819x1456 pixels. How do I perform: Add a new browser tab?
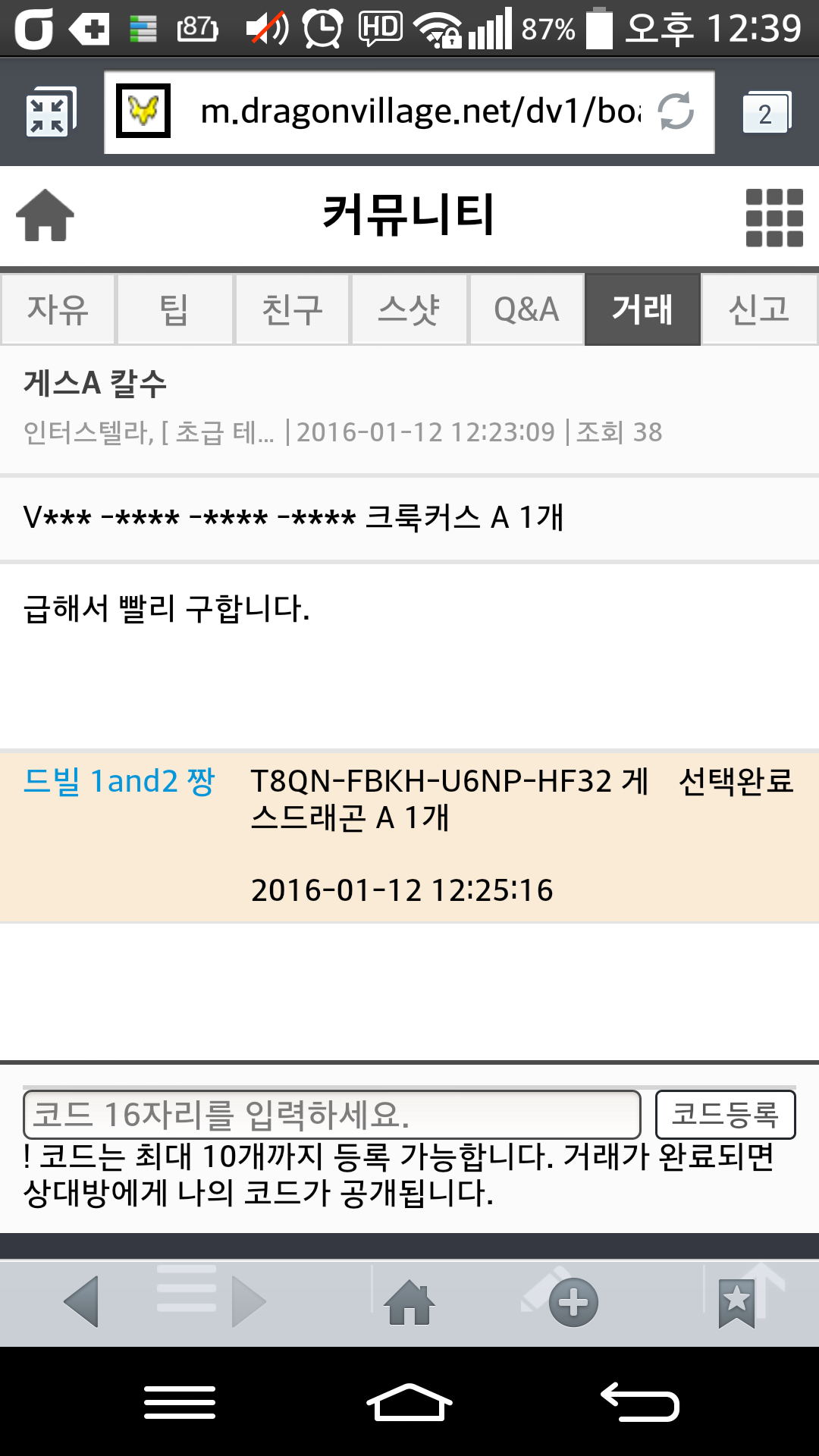[x=573, y=1303]
